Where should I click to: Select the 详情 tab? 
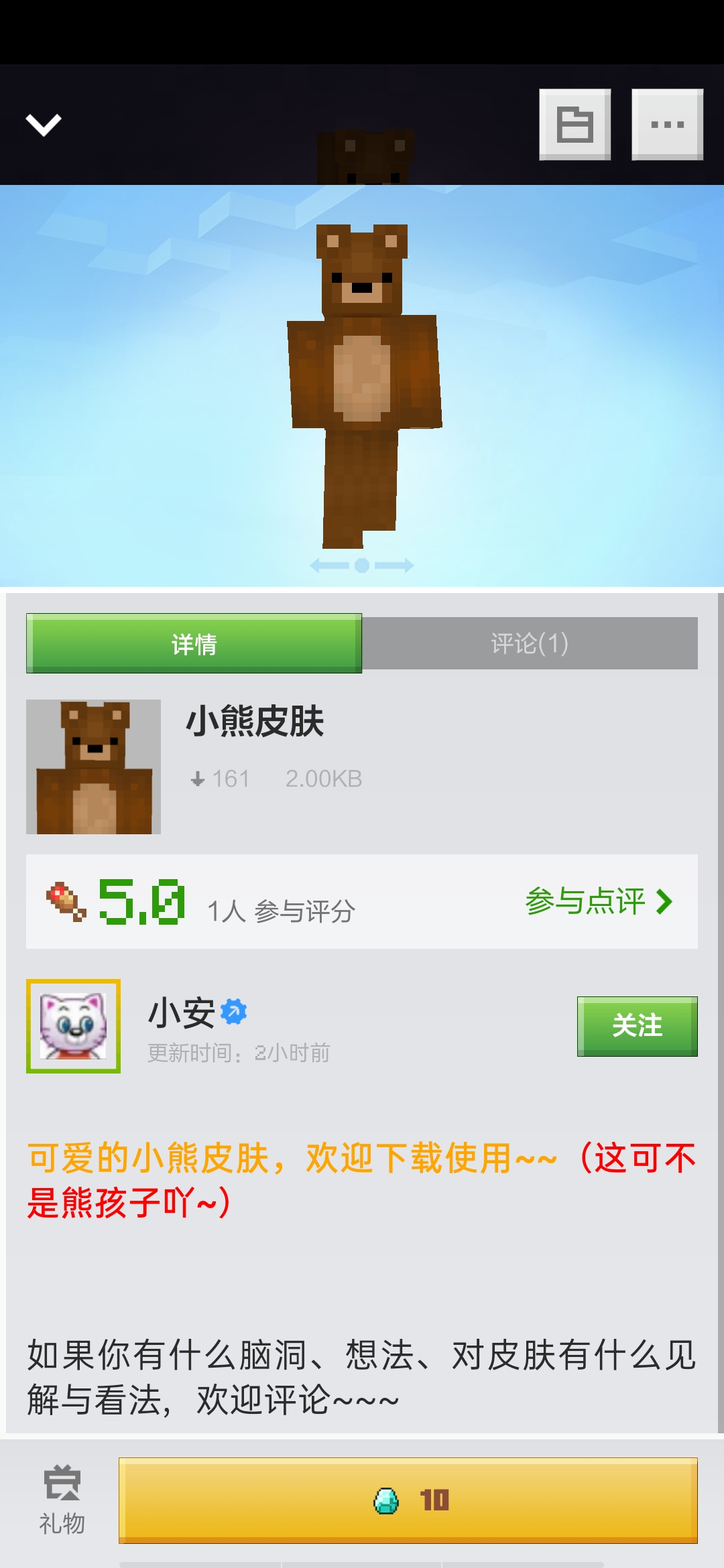pyautogui.click(x=194, y=643)
